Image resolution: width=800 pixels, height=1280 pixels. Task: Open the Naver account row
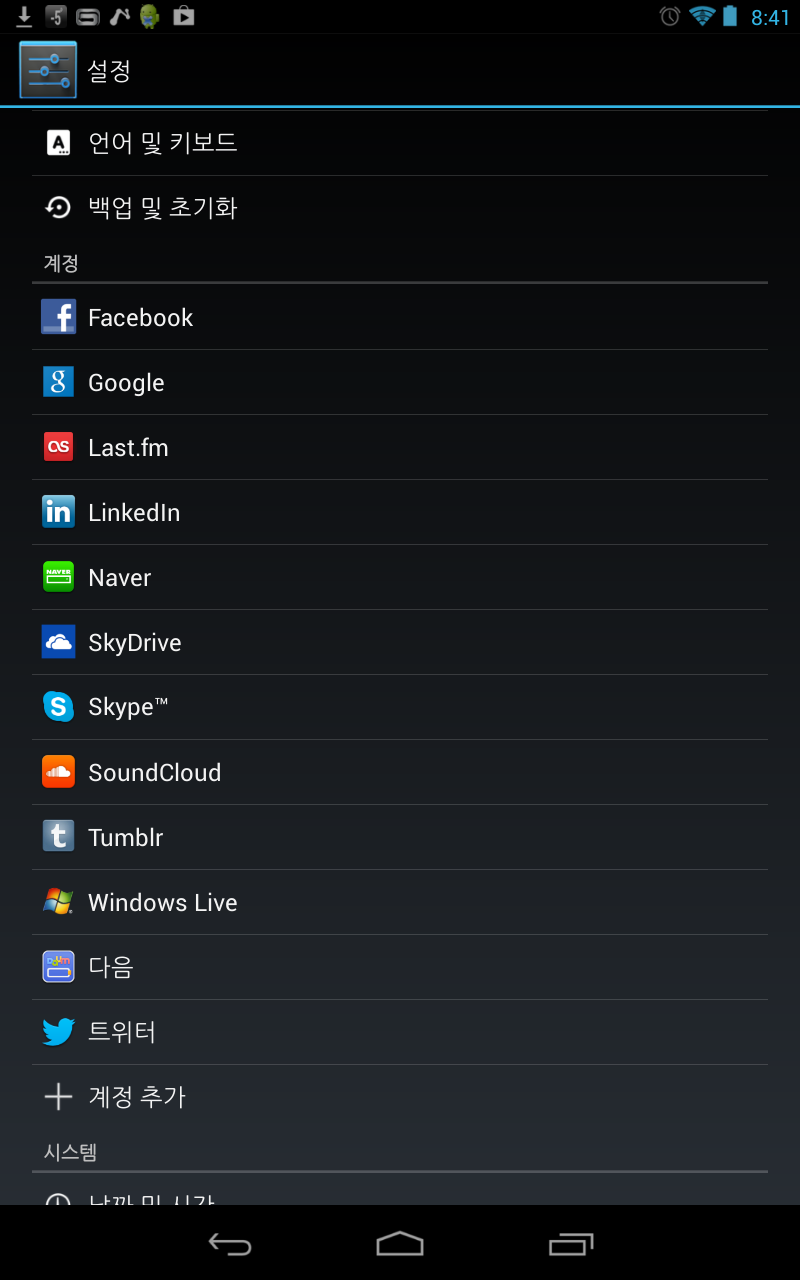(400, 577)
